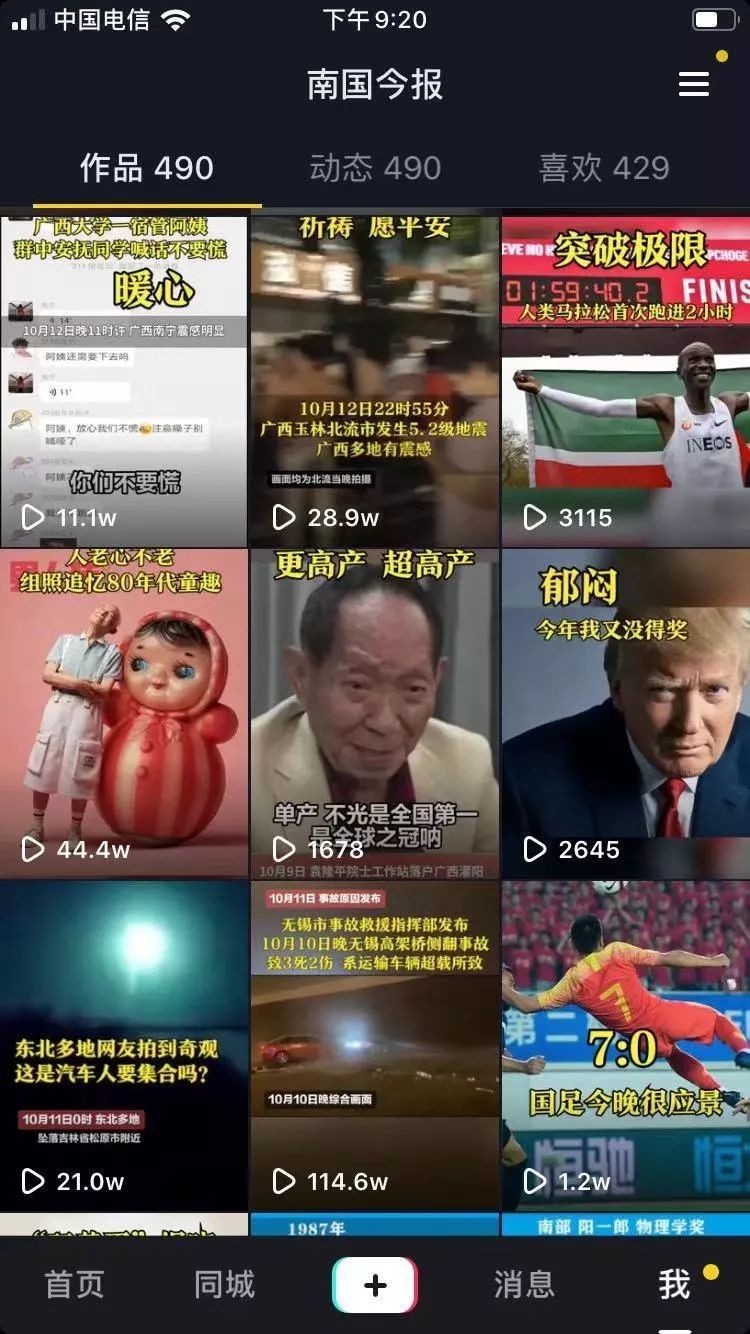Select the 我 profile tab

(674, 1284)
